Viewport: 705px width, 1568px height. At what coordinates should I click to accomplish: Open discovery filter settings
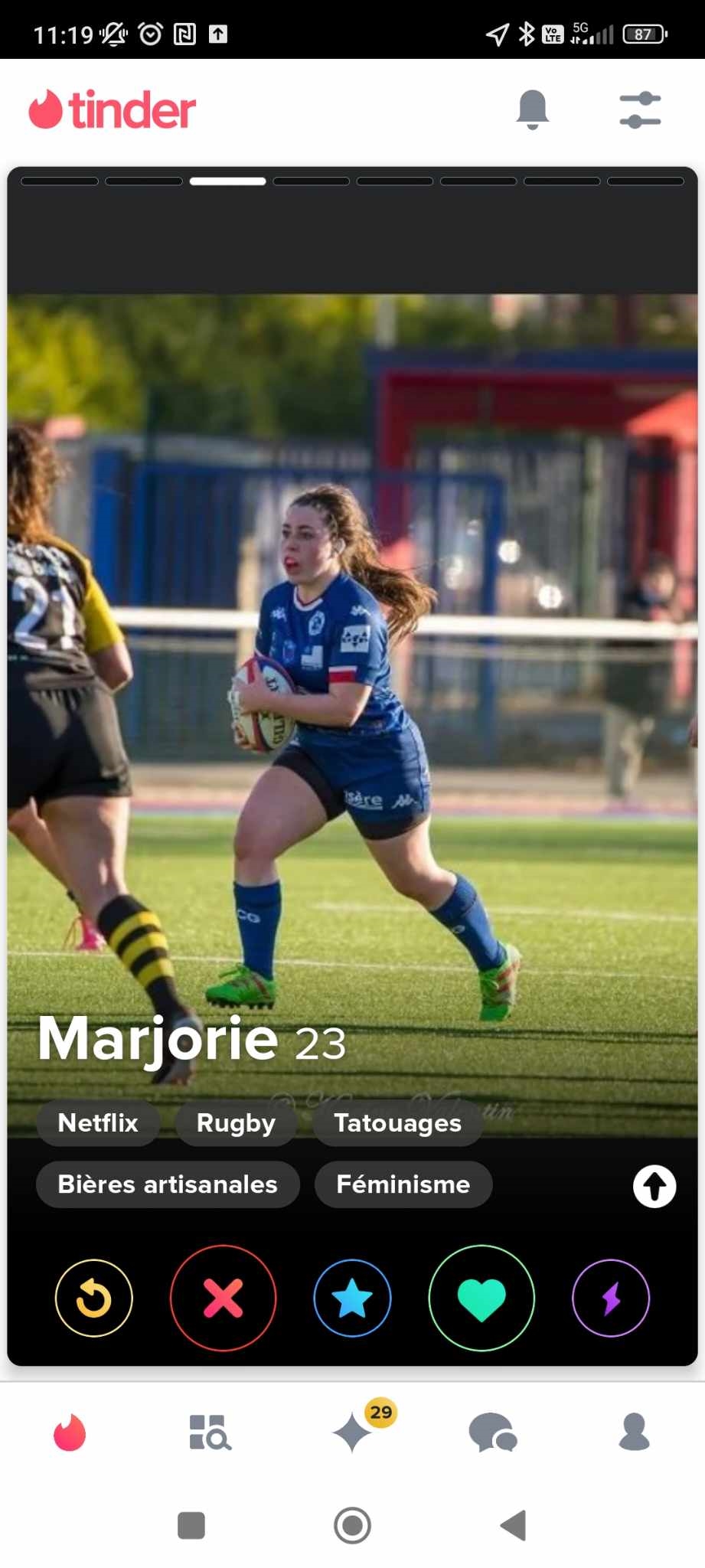point(640,109)
